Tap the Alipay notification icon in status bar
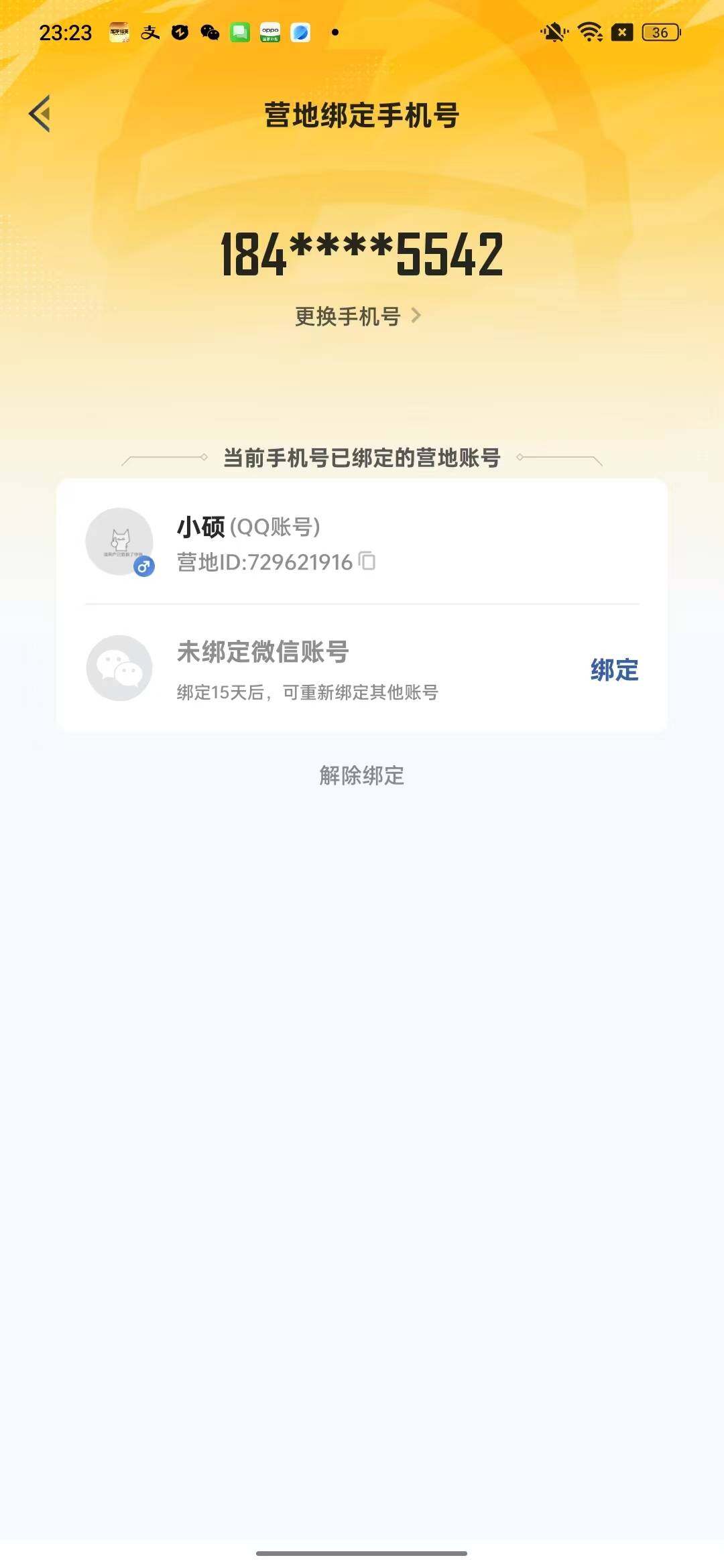The height and width of the screenshot is (1568, 724). tap(149, 31)
